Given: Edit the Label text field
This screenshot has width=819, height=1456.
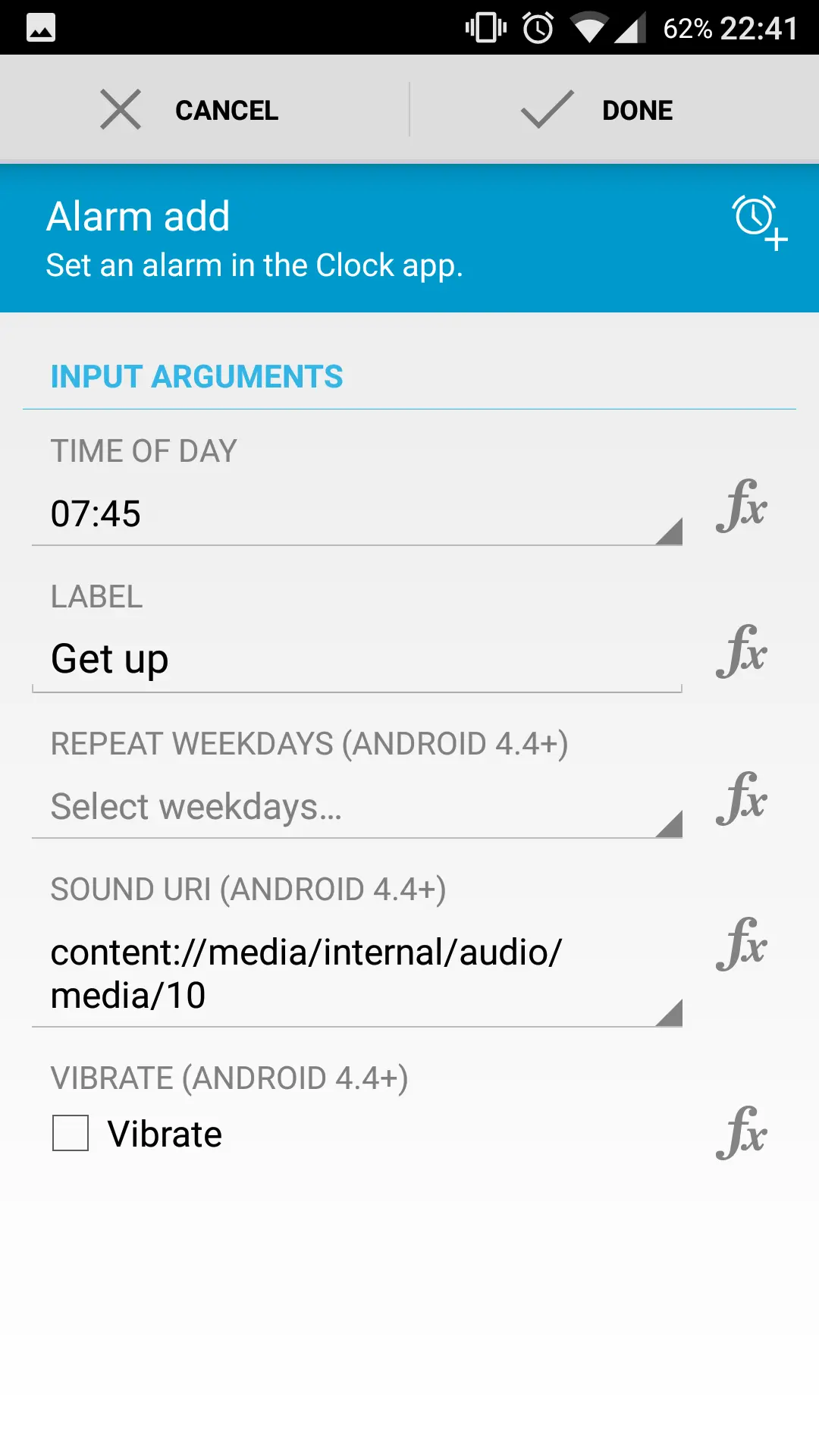Looking at the screenshot, I should 356,659.
